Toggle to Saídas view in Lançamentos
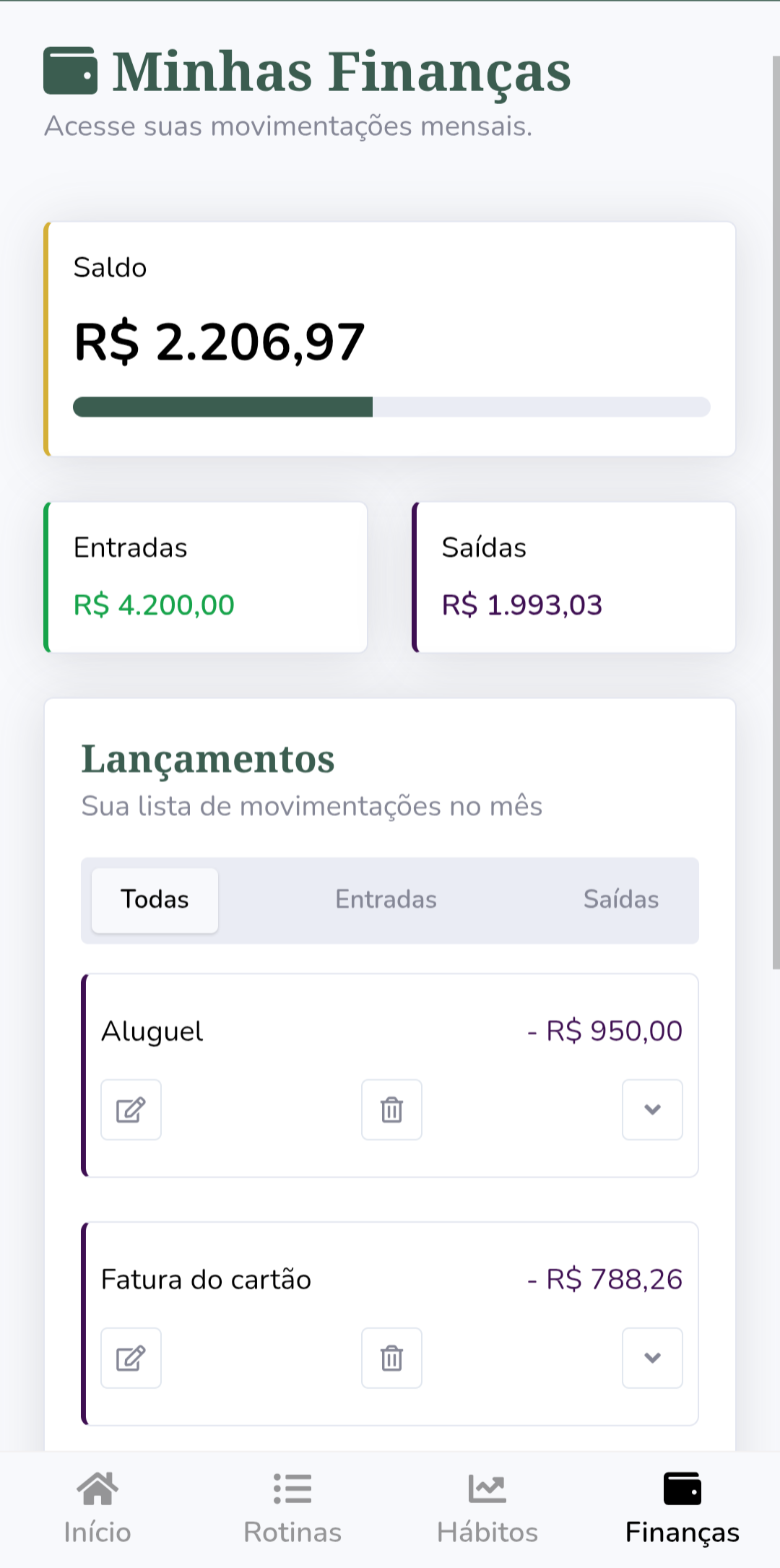This screenshot has height=1568, width=780. [620, 899]
